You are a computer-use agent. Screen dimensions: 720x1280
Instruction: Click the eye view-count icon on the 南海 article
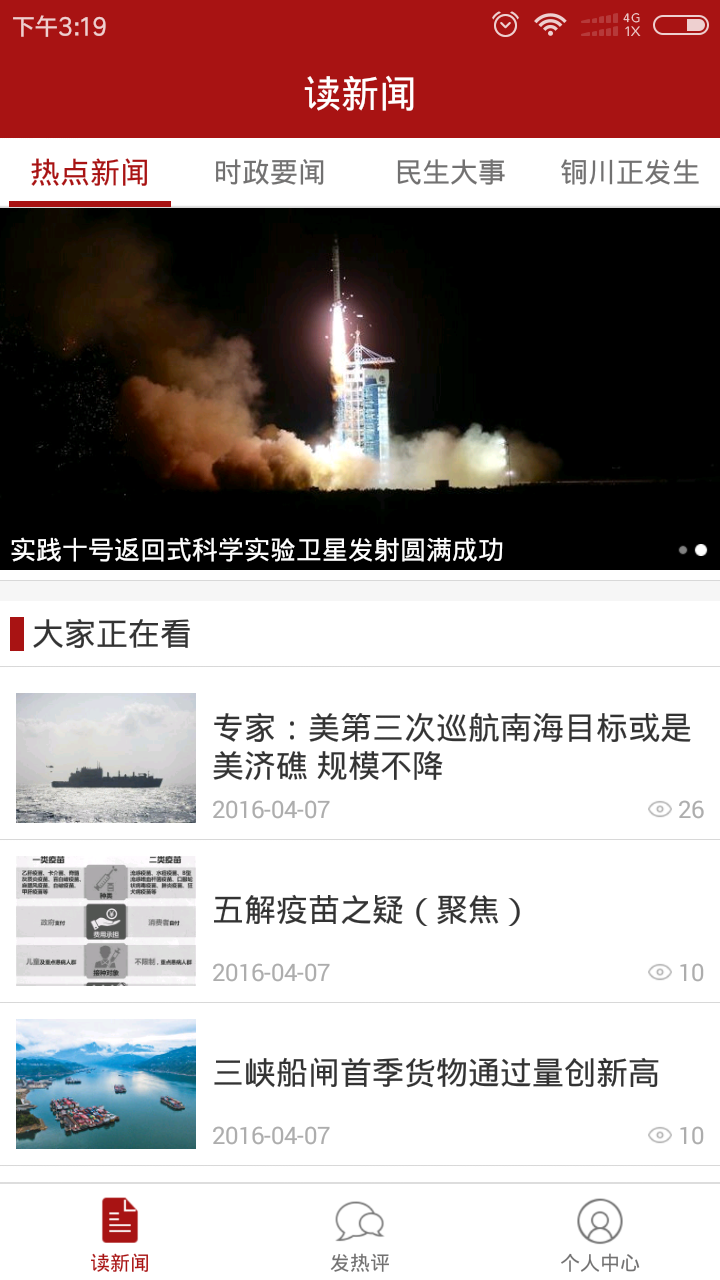coord(658,808)
